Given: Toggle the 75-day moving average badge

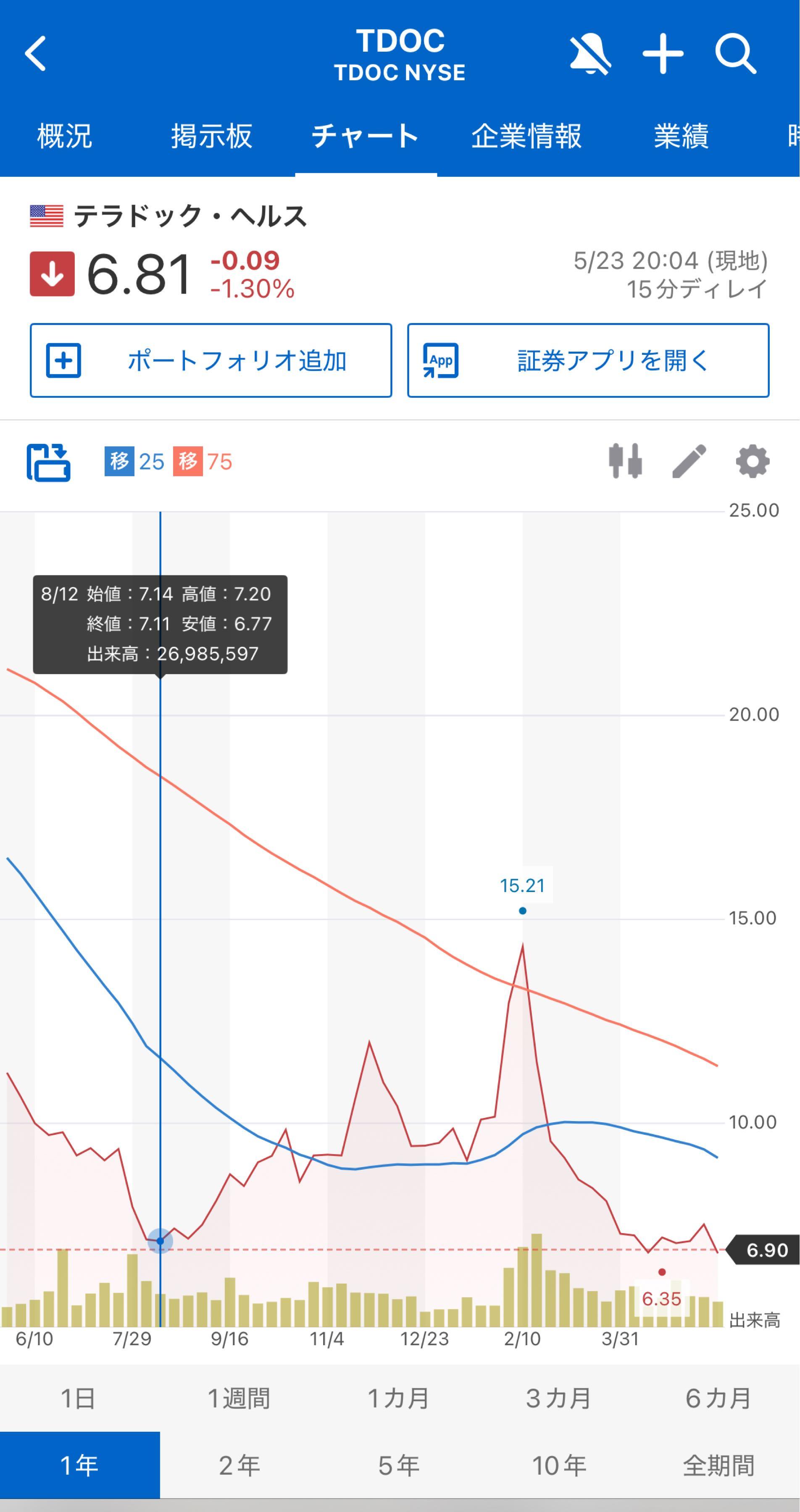Looking at the screenshot, I should [x=203, y=462].
